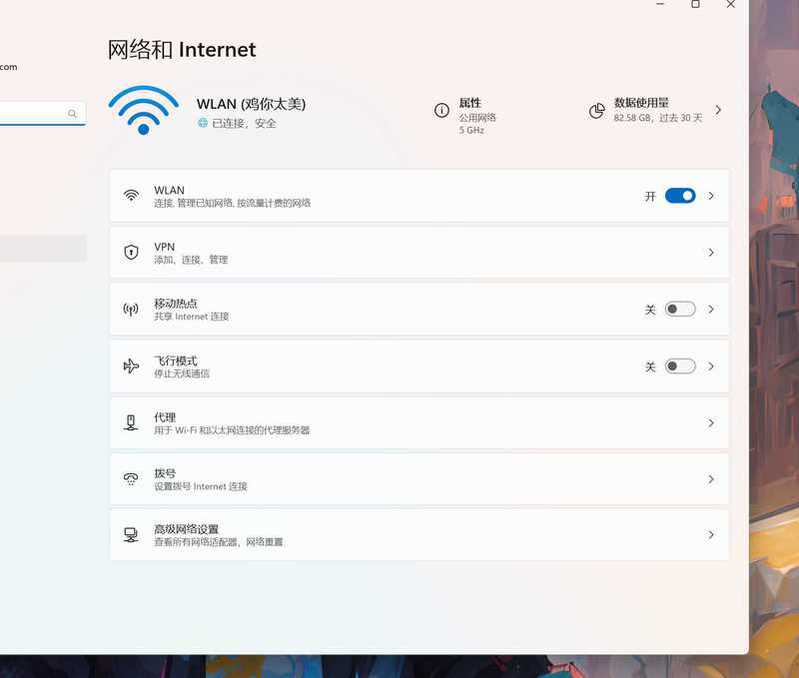Open 数据使用量 details
This screenshot has width=799, height=678.
(655, 110)
